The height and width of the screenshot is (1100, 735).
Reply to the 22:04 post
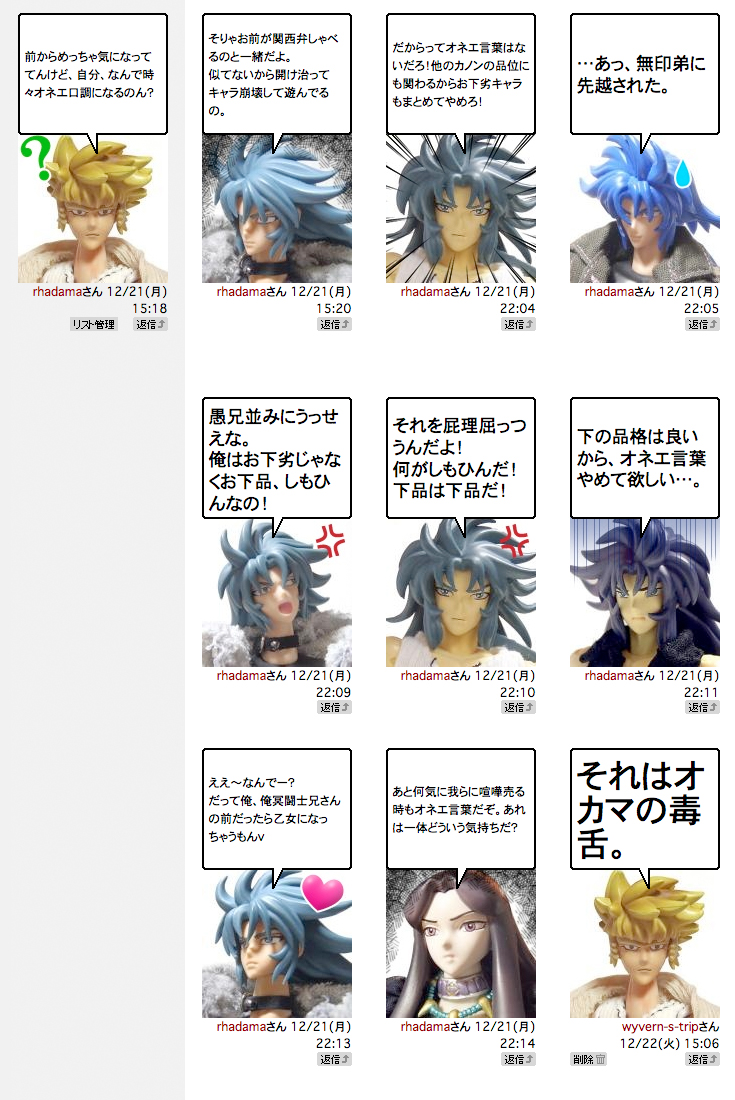coord(519,324)
